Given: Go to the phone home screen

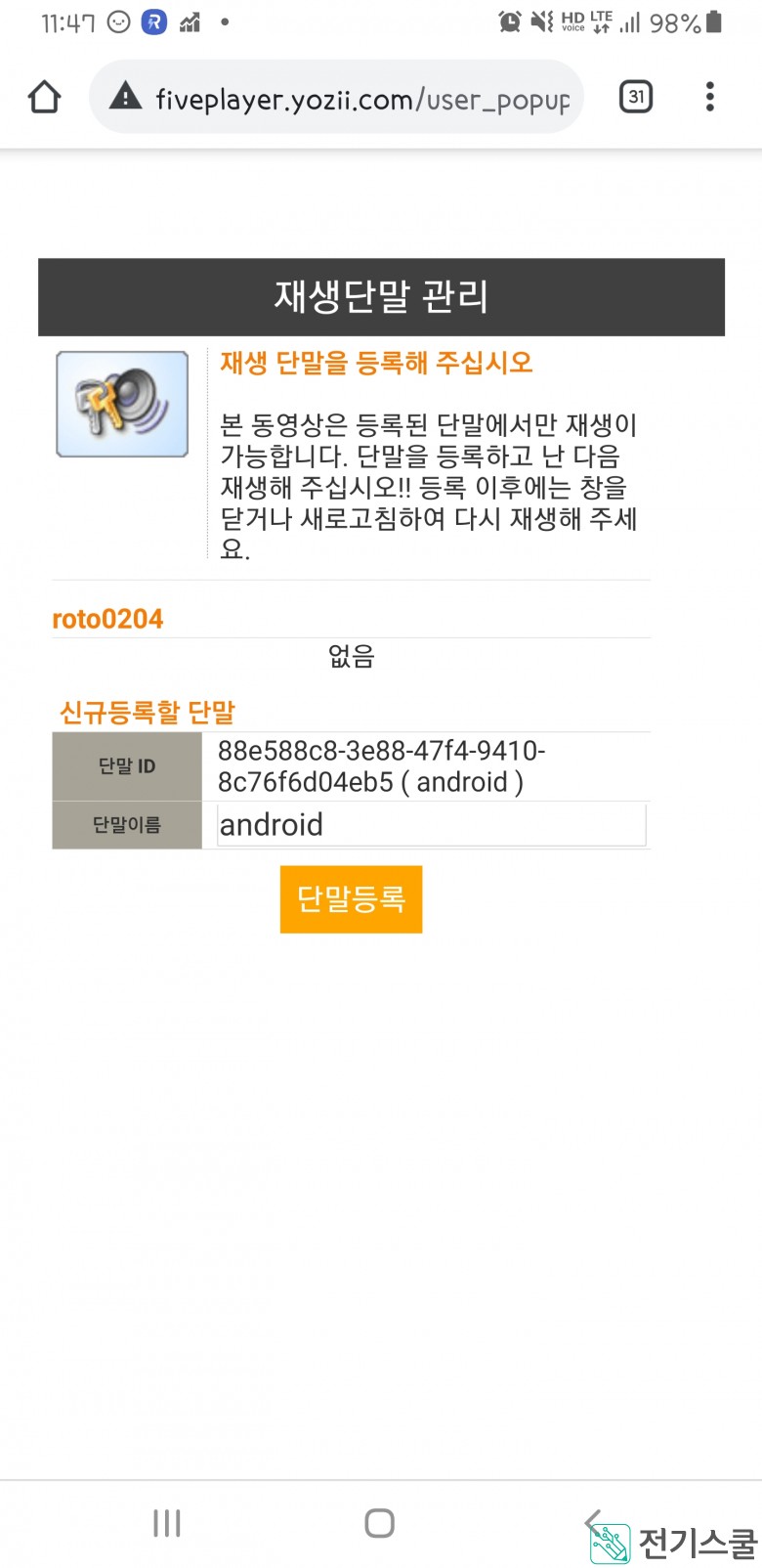Looking at the screenshot, I should (379, 1522).
